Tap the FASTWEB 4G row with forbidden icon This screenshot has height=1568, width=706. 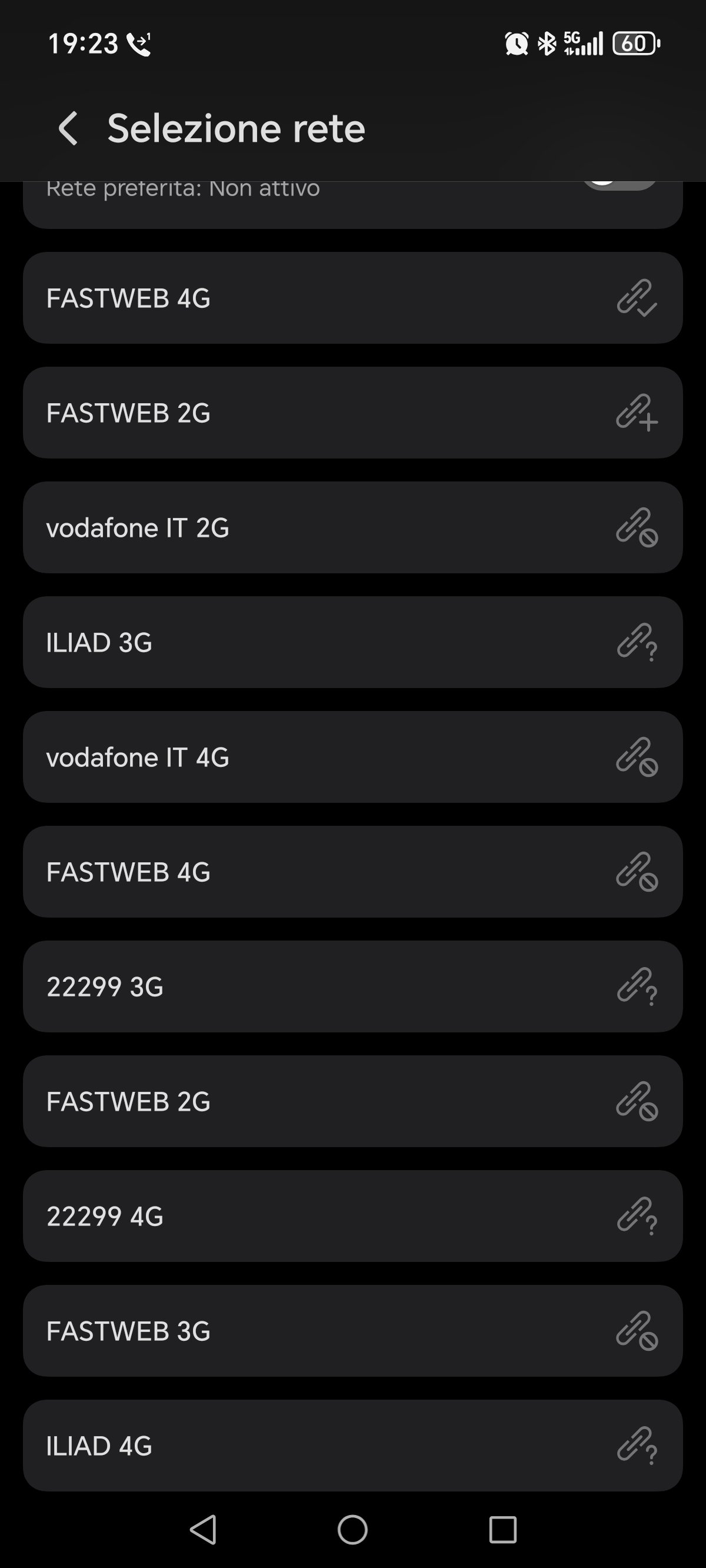coord(352,872)
